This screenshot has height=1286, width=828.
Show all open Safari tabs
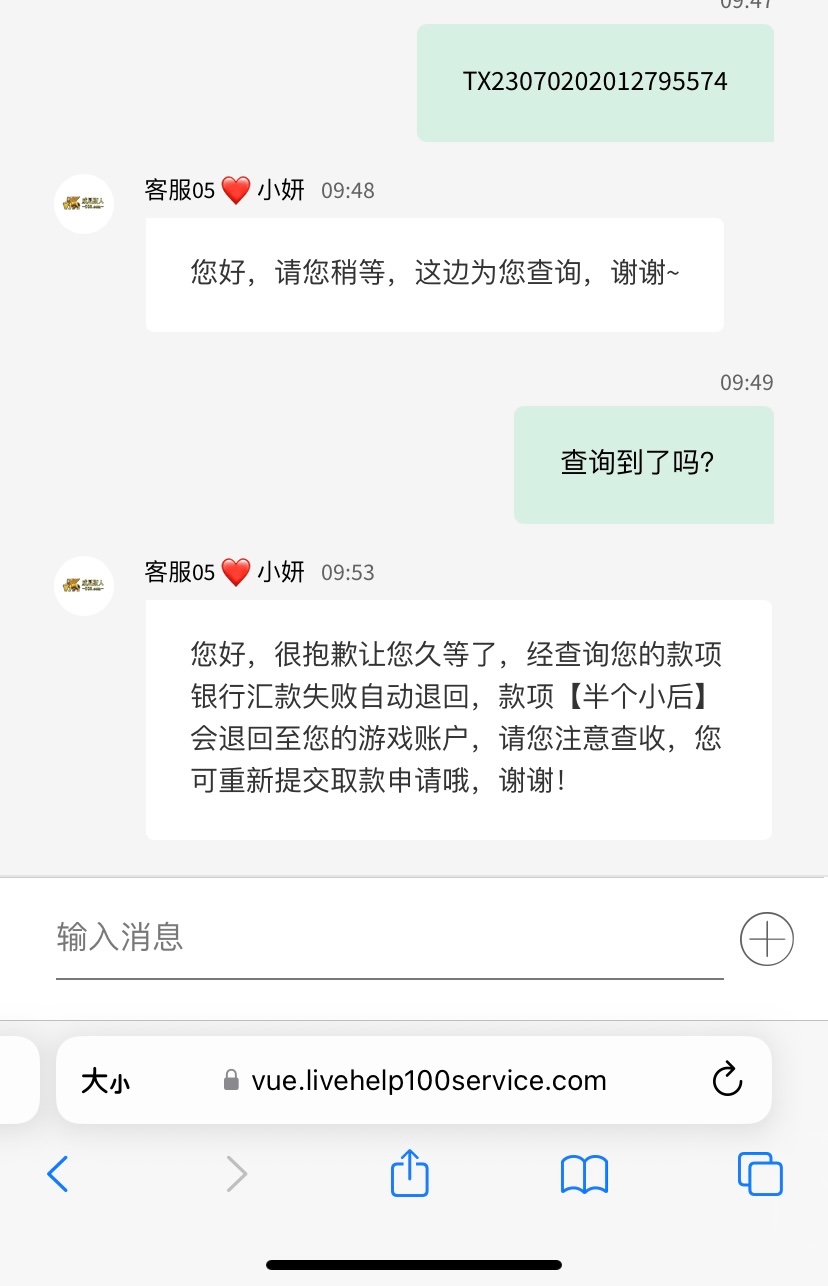760,1174
